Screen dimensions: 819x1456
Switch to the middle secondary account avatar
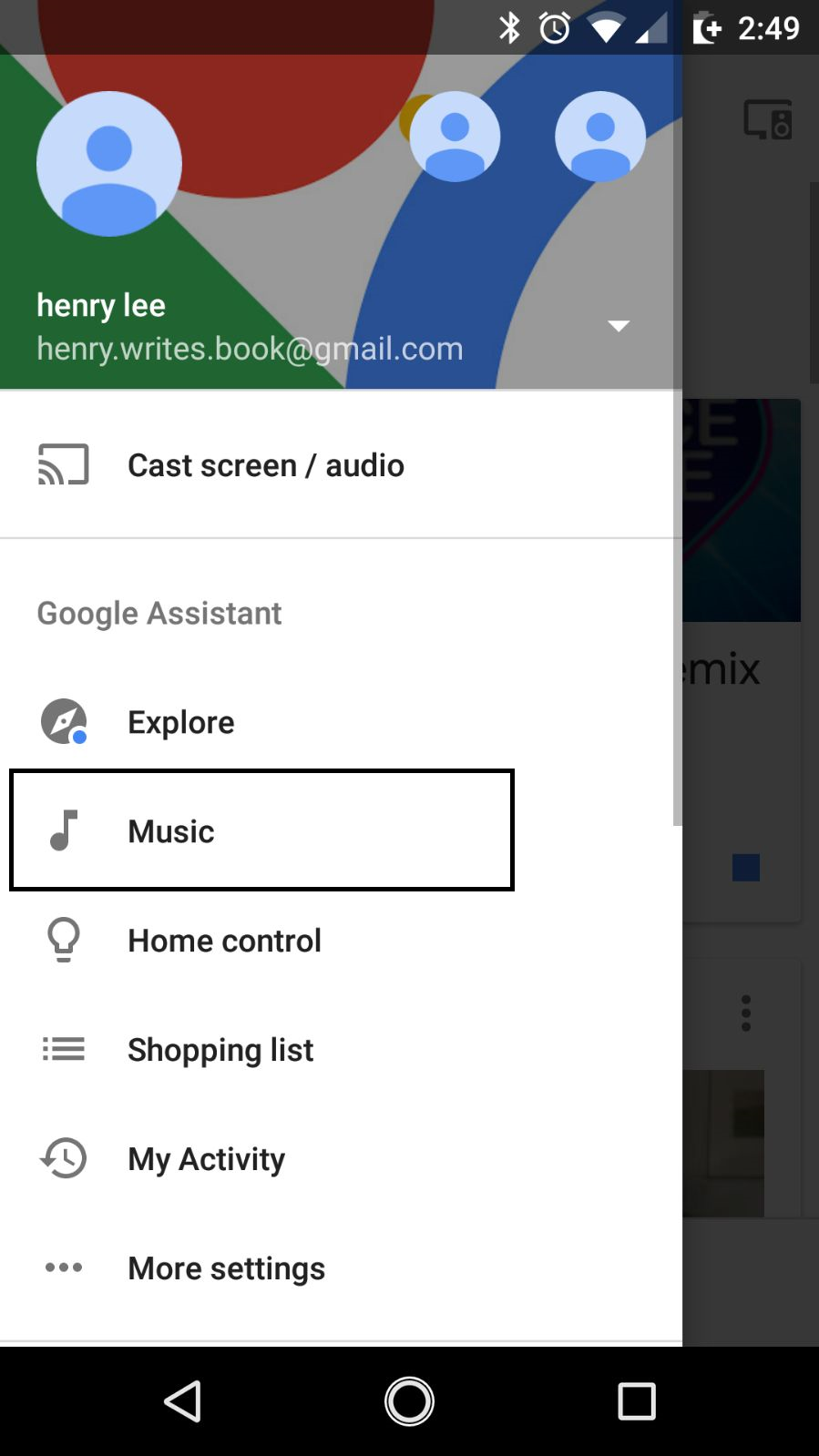tap(455, 137)
